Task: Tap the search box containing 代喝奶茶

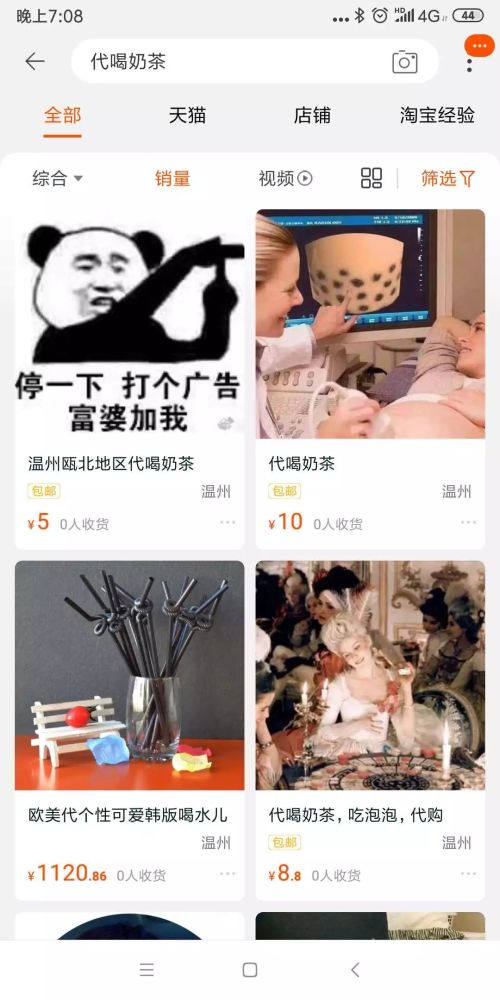Action: pos(254,61)
